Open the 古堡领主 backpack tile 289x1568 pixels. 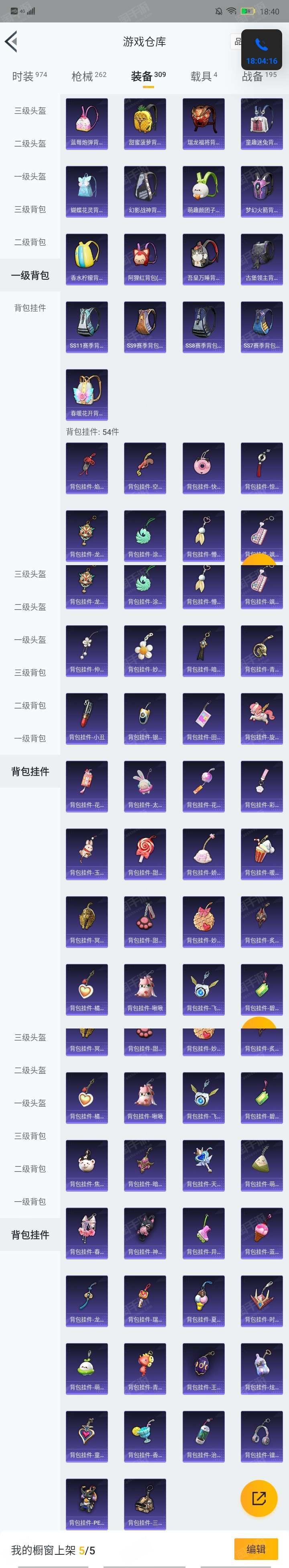pos(262,259)
